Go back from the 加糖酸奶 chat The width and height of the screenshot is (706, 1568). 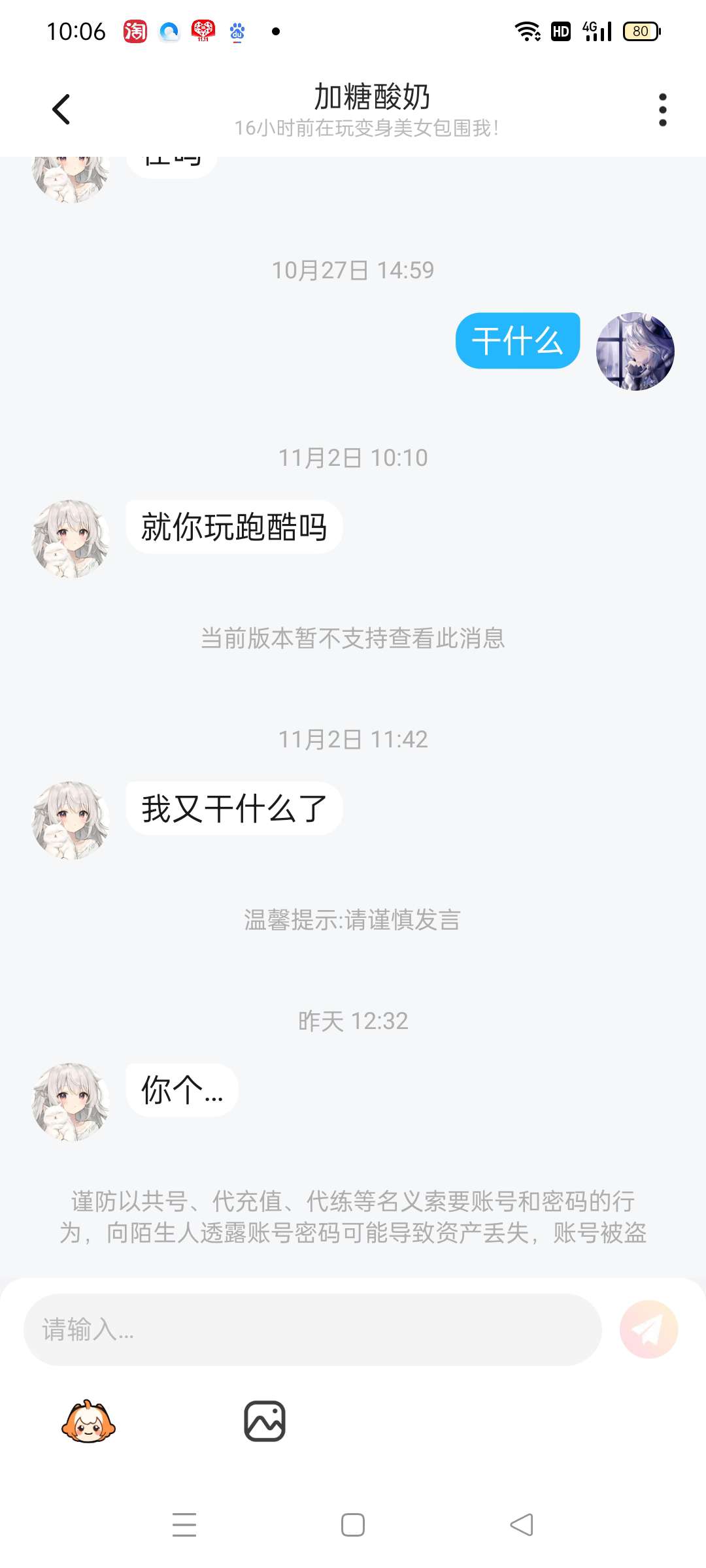tap(61, 109)
